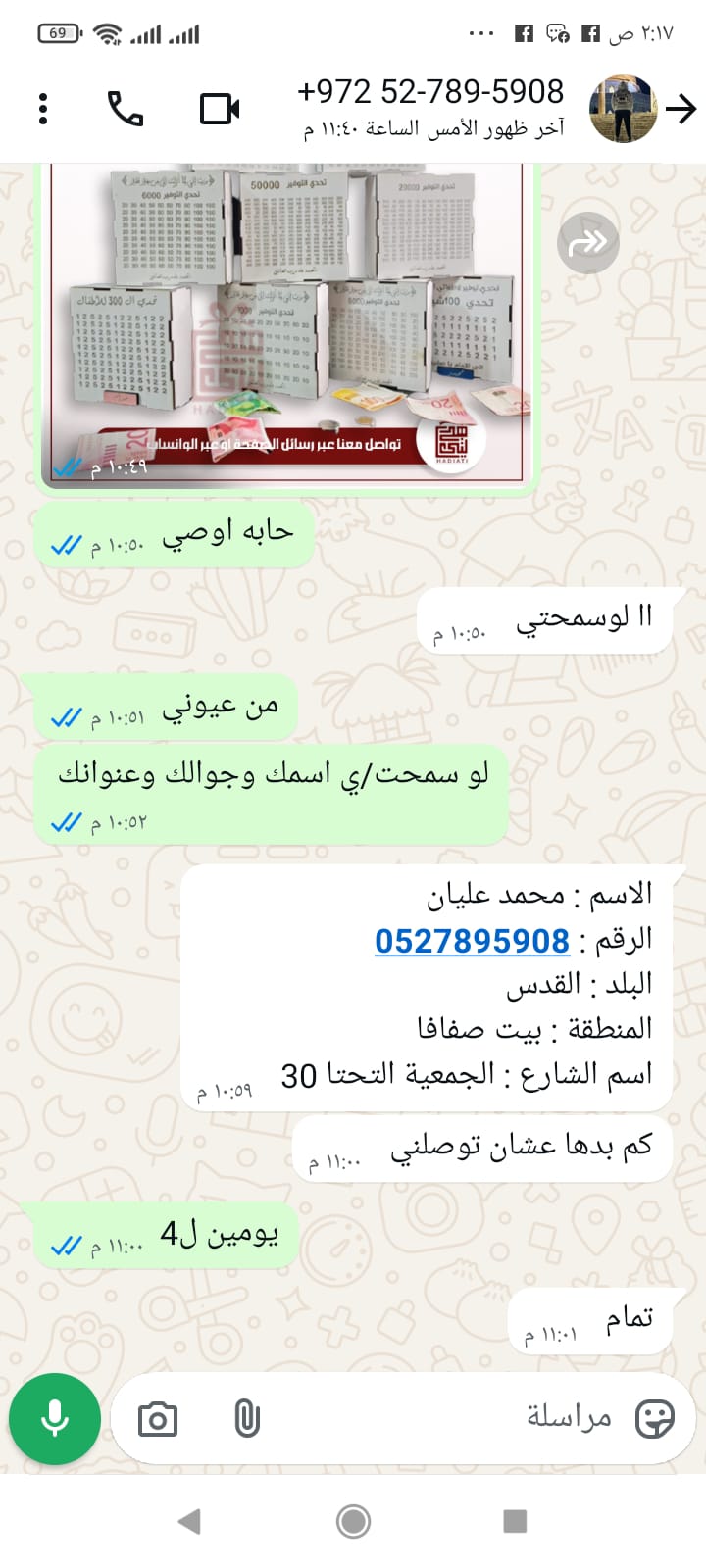This screenshot has width=706, height=1568.
Task: Start a video call
Action: (220, 109)
